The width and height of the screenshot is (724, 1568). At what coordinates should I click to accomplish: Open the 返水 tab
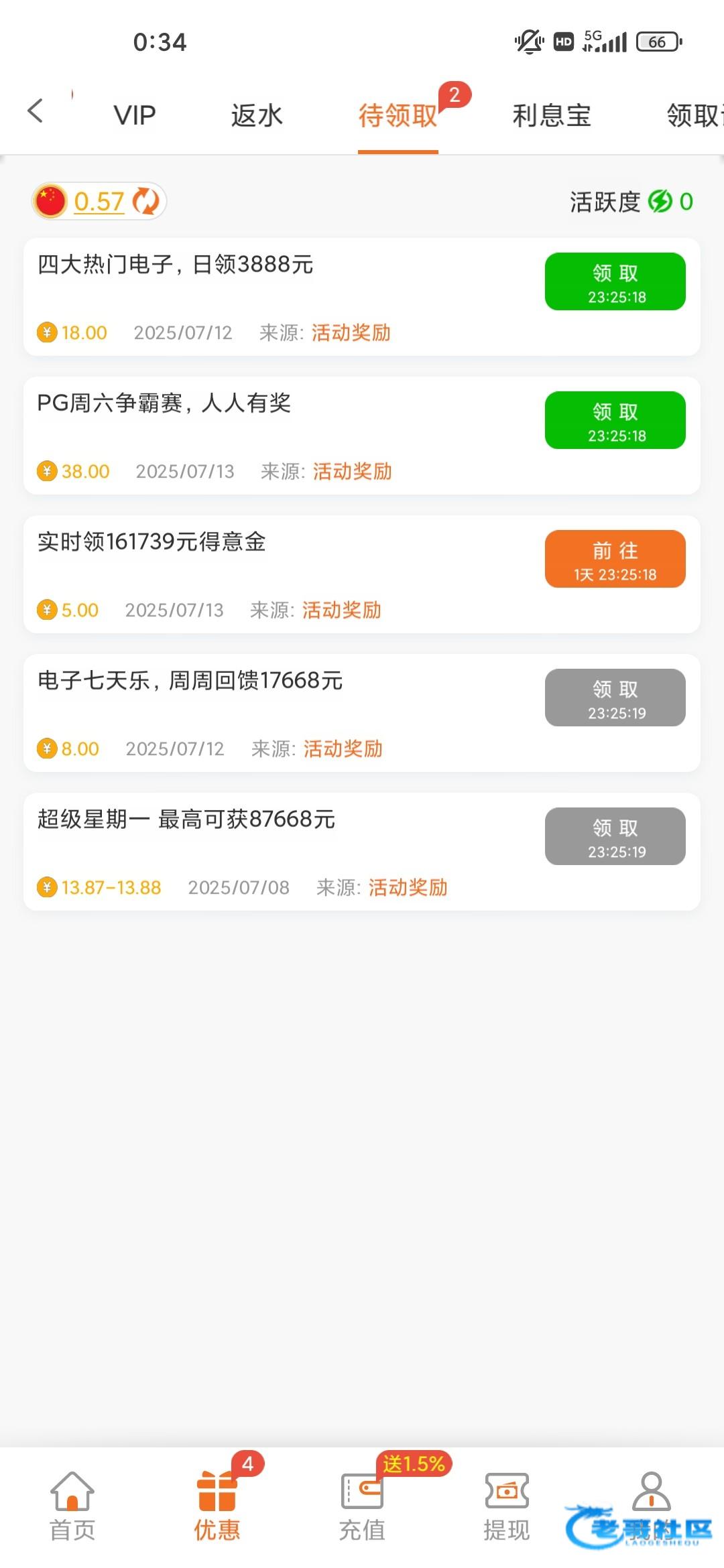pos(257,115)
